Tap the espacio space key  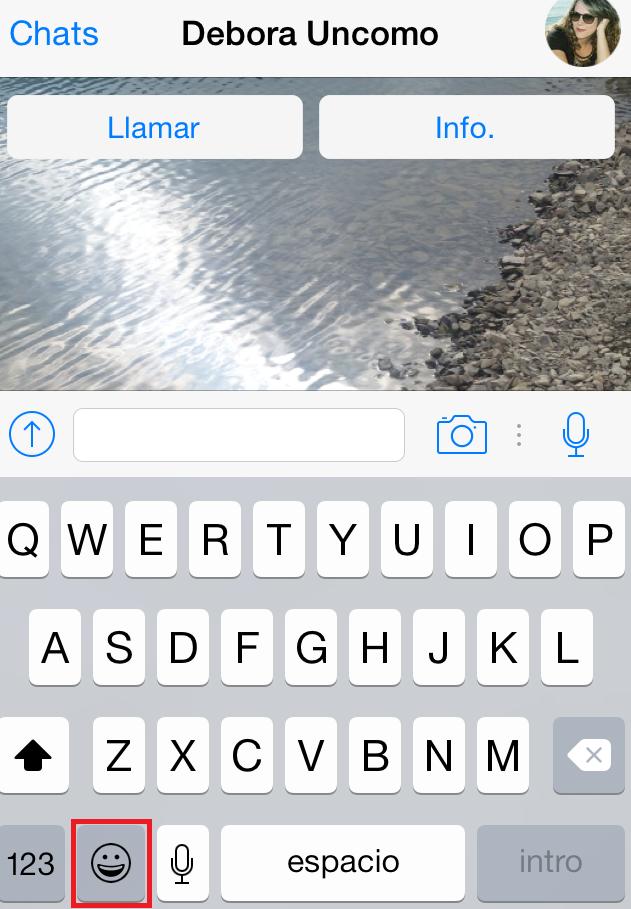tap(343, 862)
